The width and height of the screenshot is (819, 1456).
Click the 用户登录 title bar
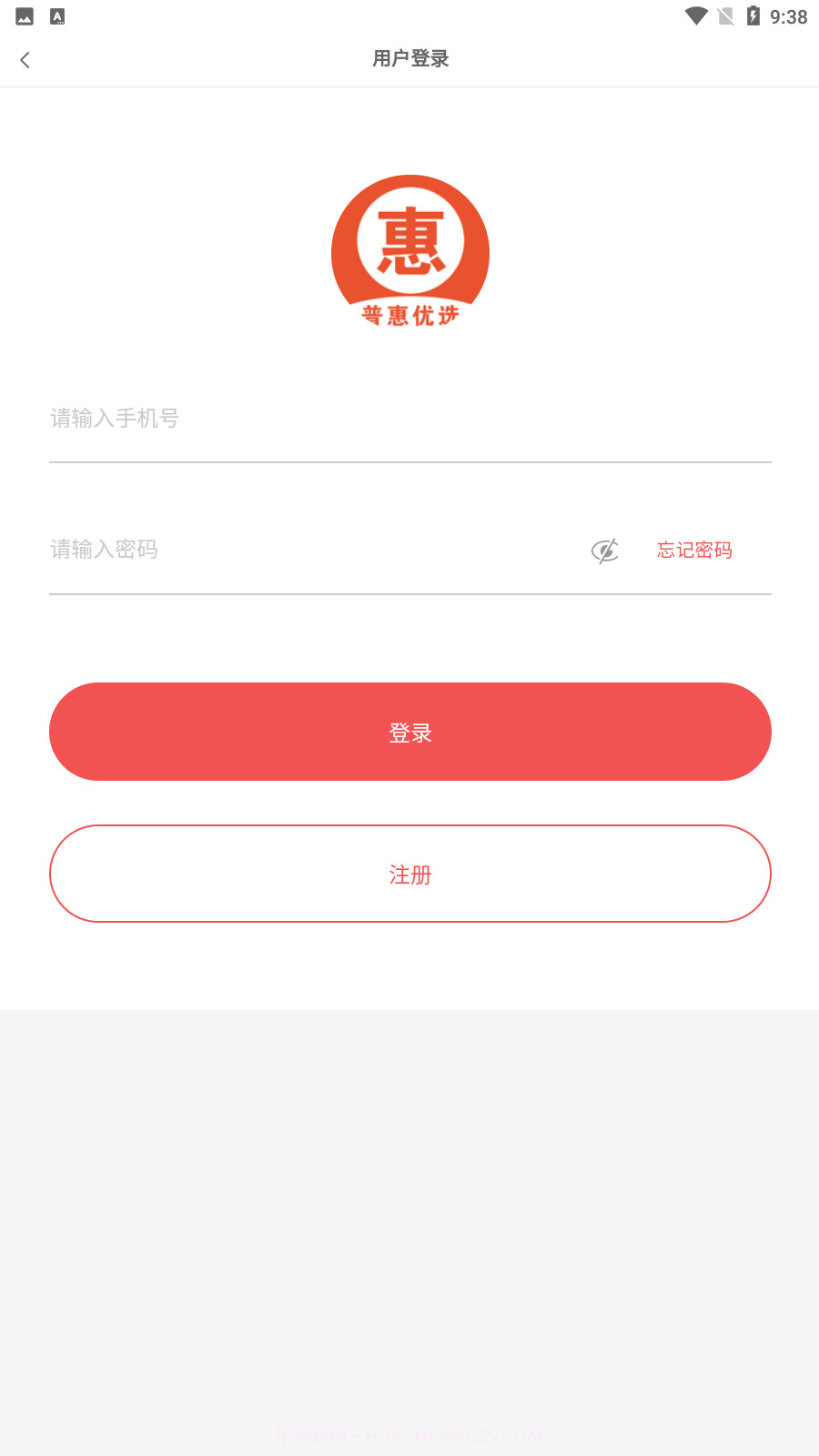coord(409,58)
